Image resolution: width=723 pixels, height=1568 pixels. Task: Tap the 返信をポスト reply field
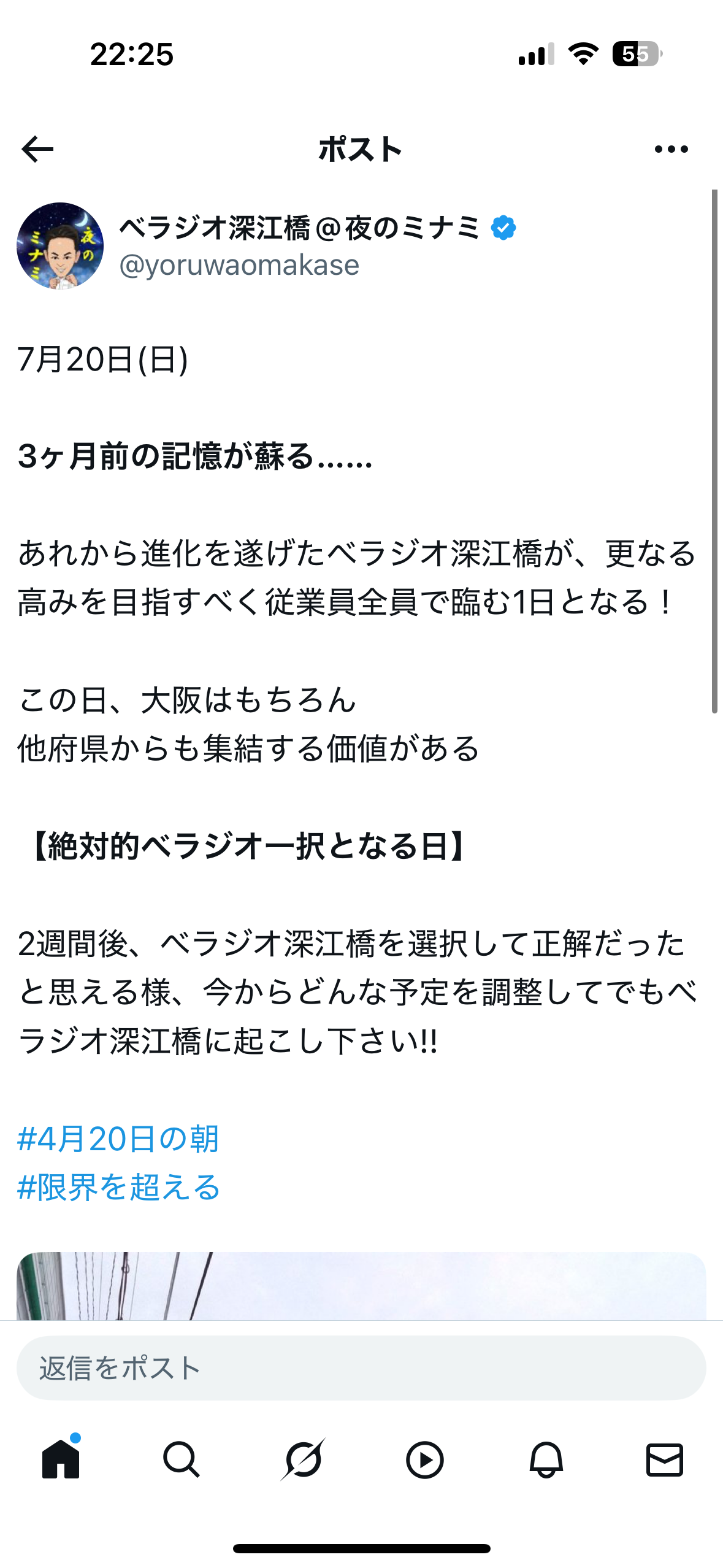tap(361, 1367)
